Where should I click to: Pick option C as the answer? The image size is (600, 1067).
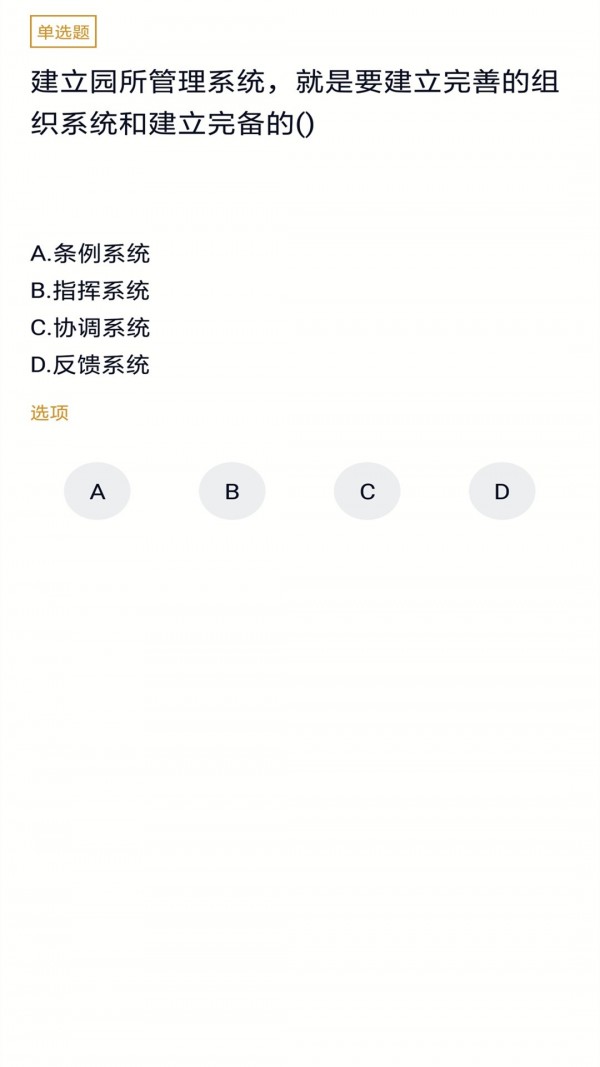pyautogui.click(x=367, y=491)
